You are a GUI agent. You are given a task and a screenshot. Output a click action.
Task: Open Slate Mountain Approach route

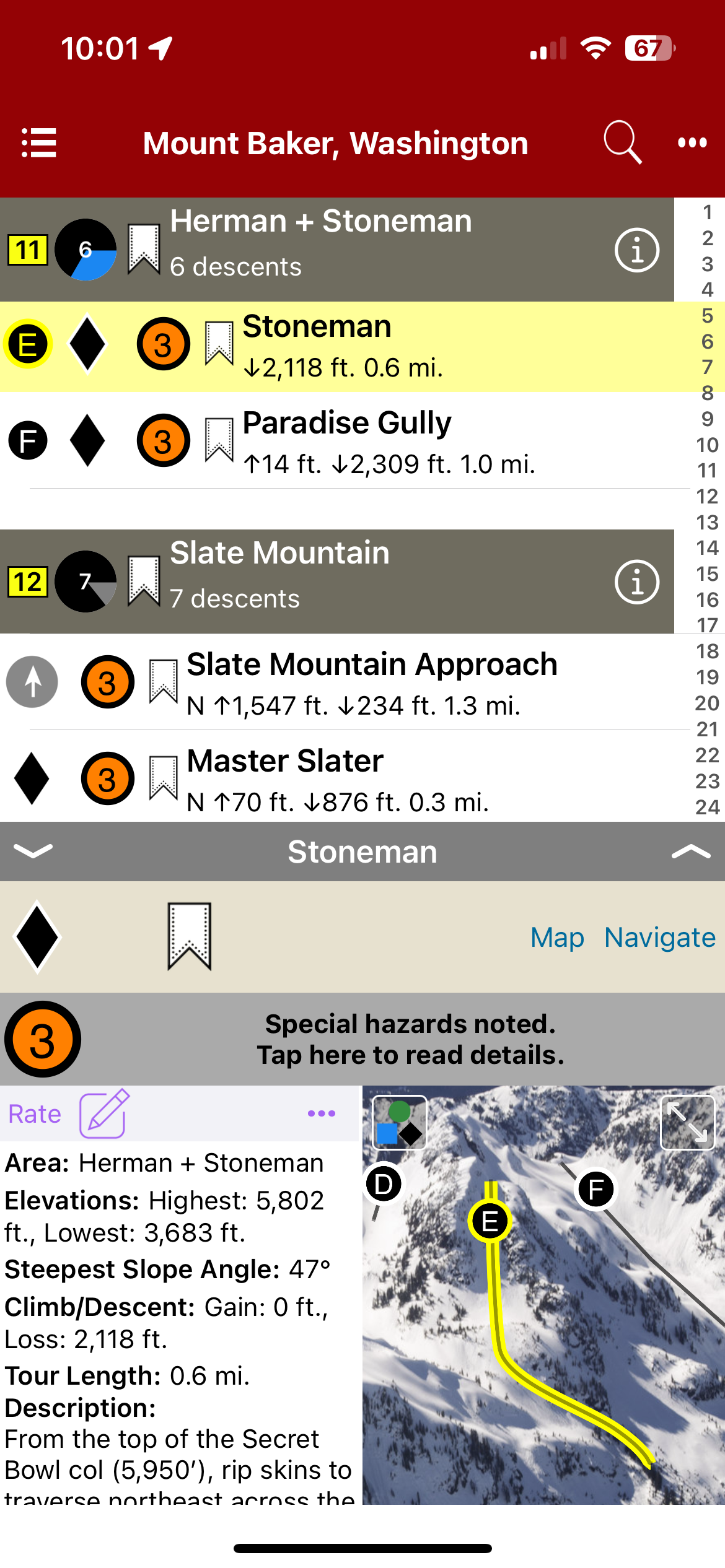372,682
